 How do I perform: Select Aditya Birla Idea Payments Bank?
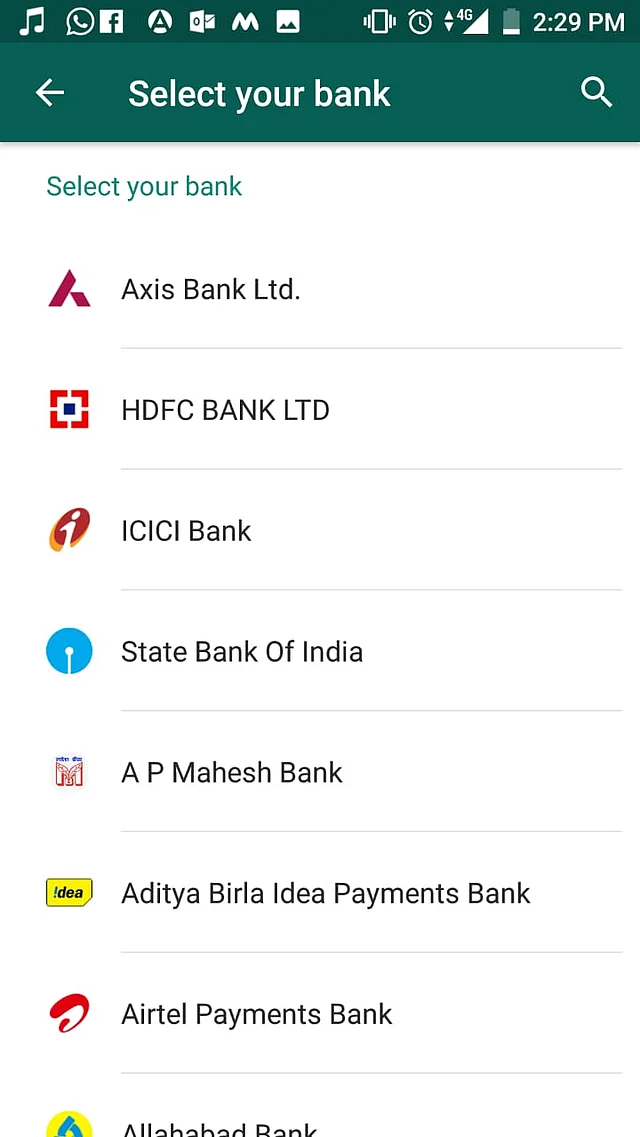click(320, 893)
